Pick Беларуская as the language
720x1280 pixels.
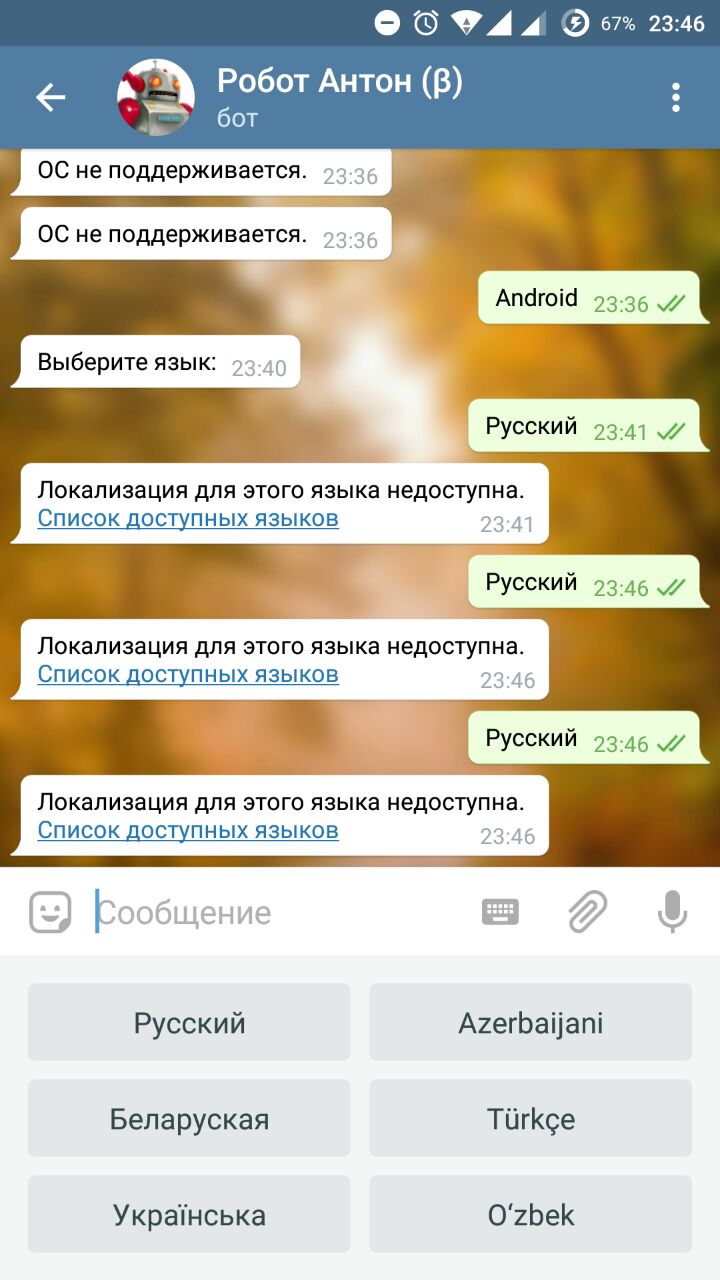(189, 1118)
